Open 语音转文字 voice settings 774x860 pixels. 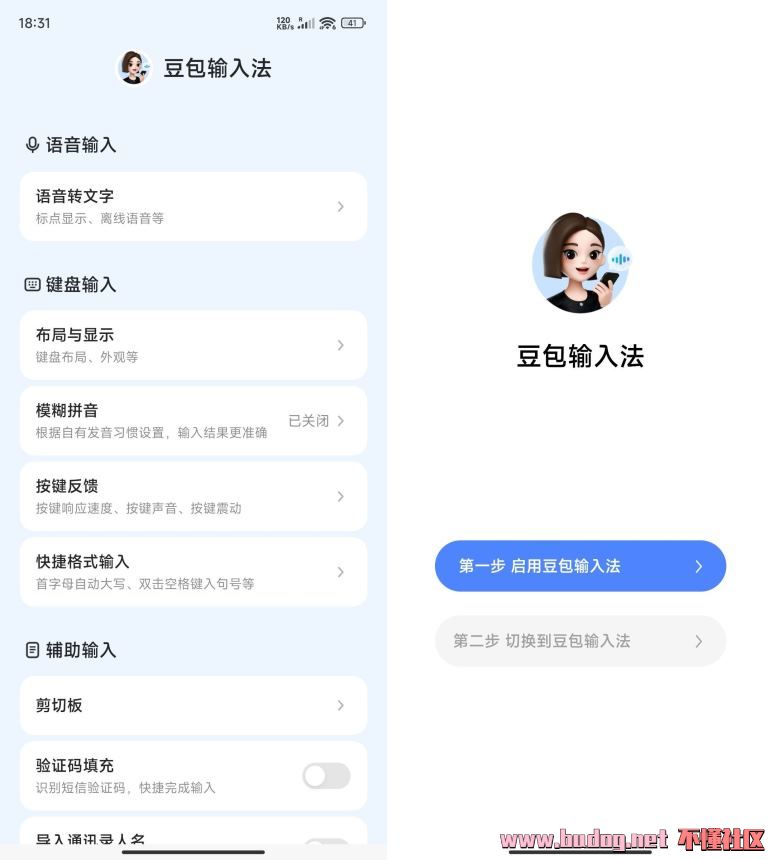[193, 206]
